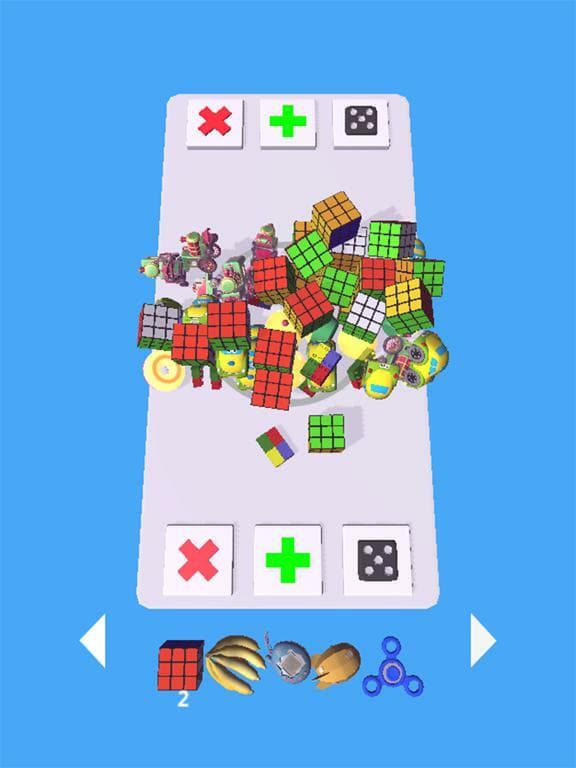Select the blue fidget spinner item
Image resolution: width=576 pixels, height=768 pixels.
[x=393, y=666]
